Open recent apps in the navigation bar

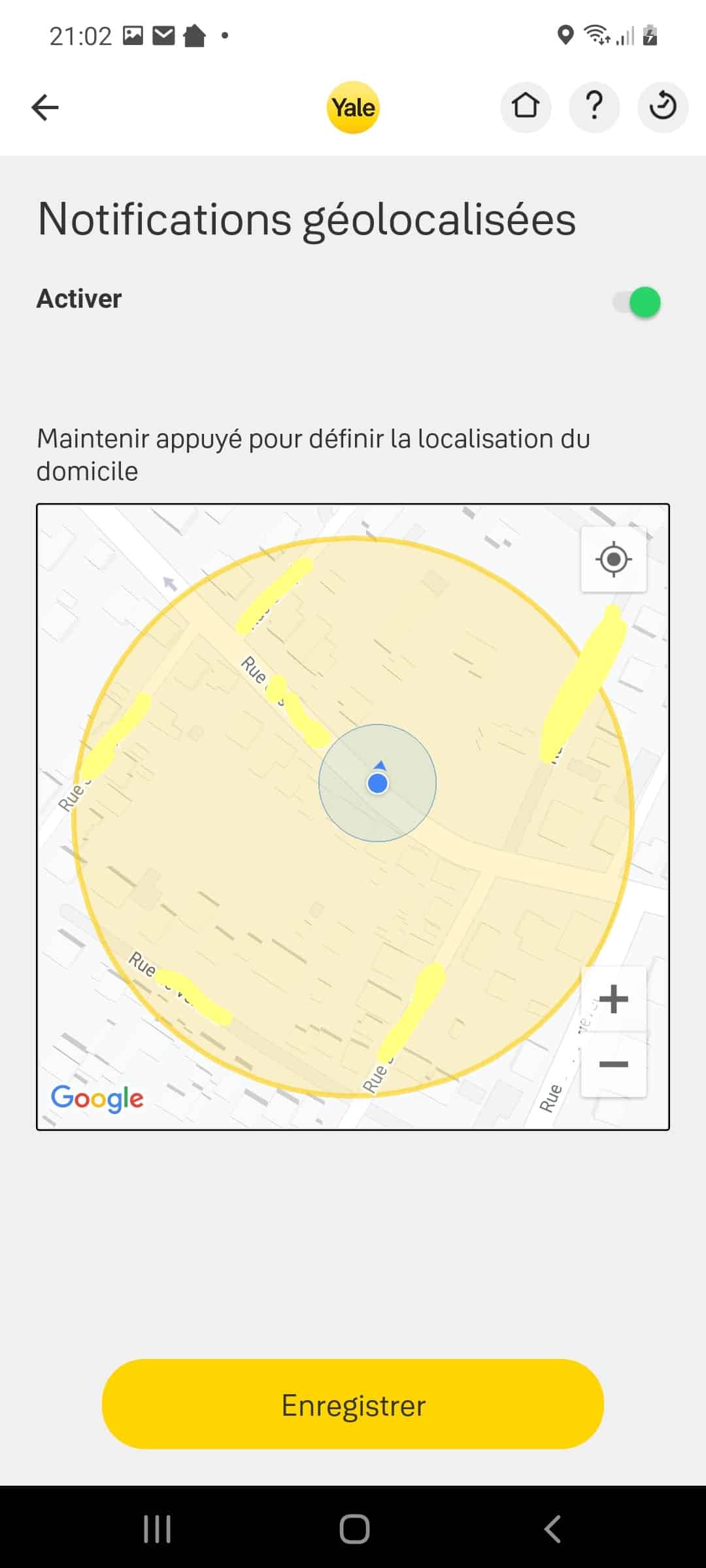pyautogui.click(x=158, y=1529)
